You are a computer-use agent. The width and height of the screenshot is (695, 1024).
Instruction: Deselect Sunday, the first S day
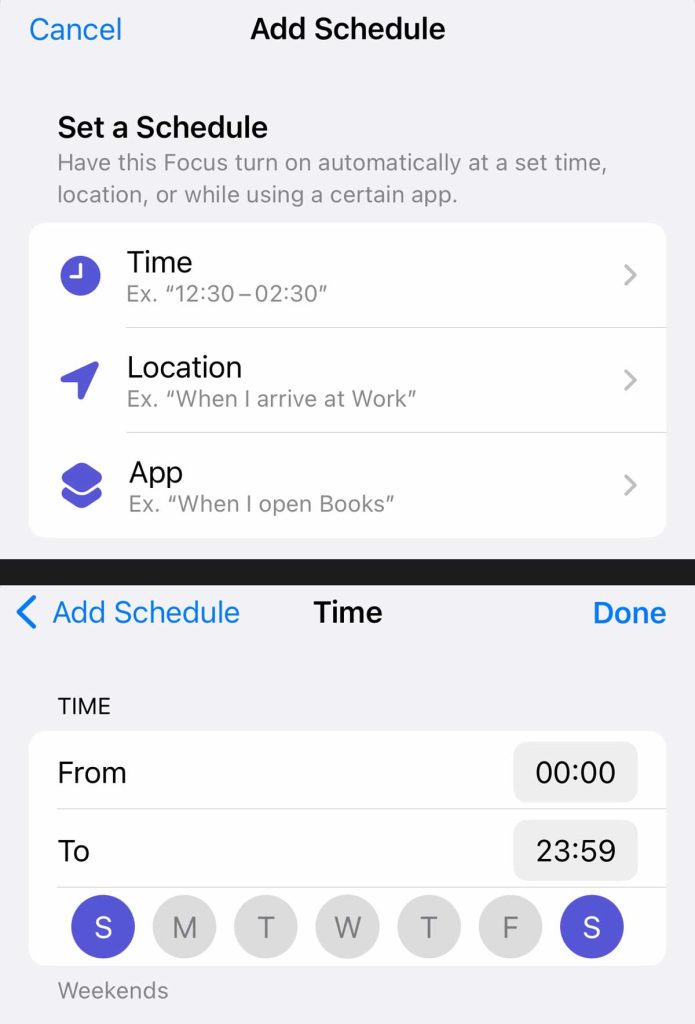103,927
